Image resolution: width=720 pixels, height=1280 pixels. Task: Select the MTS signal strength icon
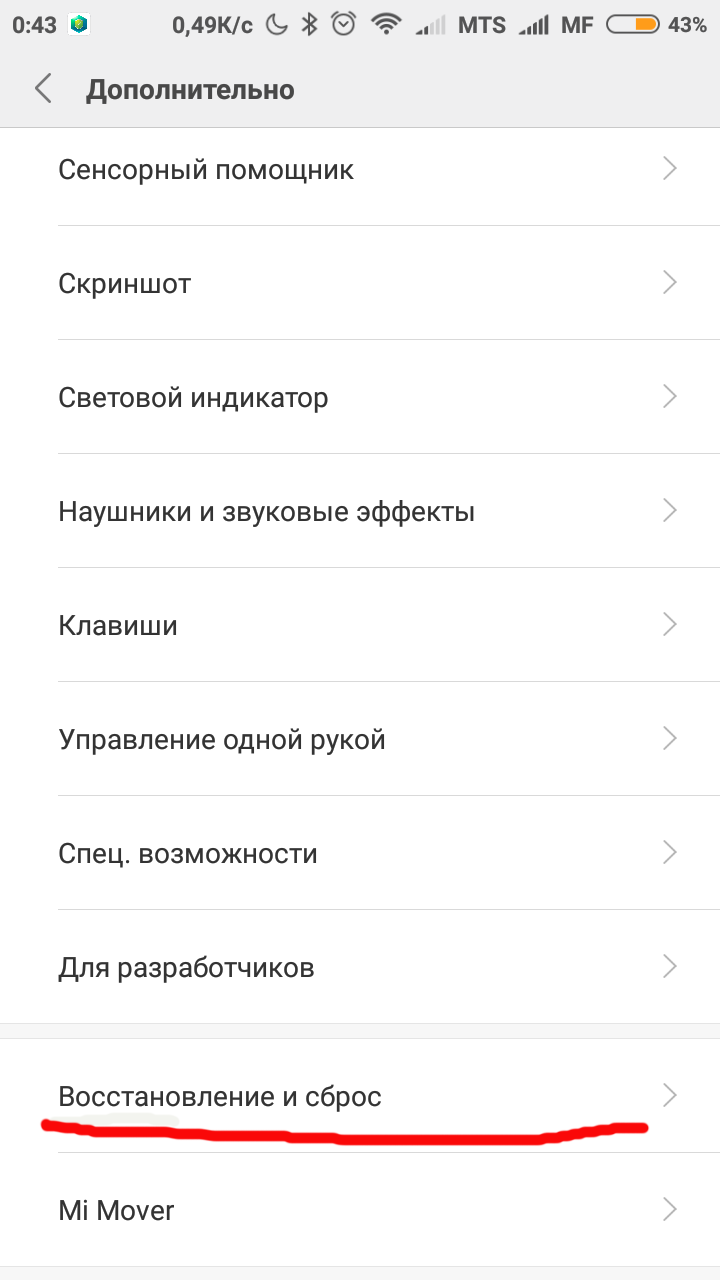pyautogui.click(x=428, y=25)
